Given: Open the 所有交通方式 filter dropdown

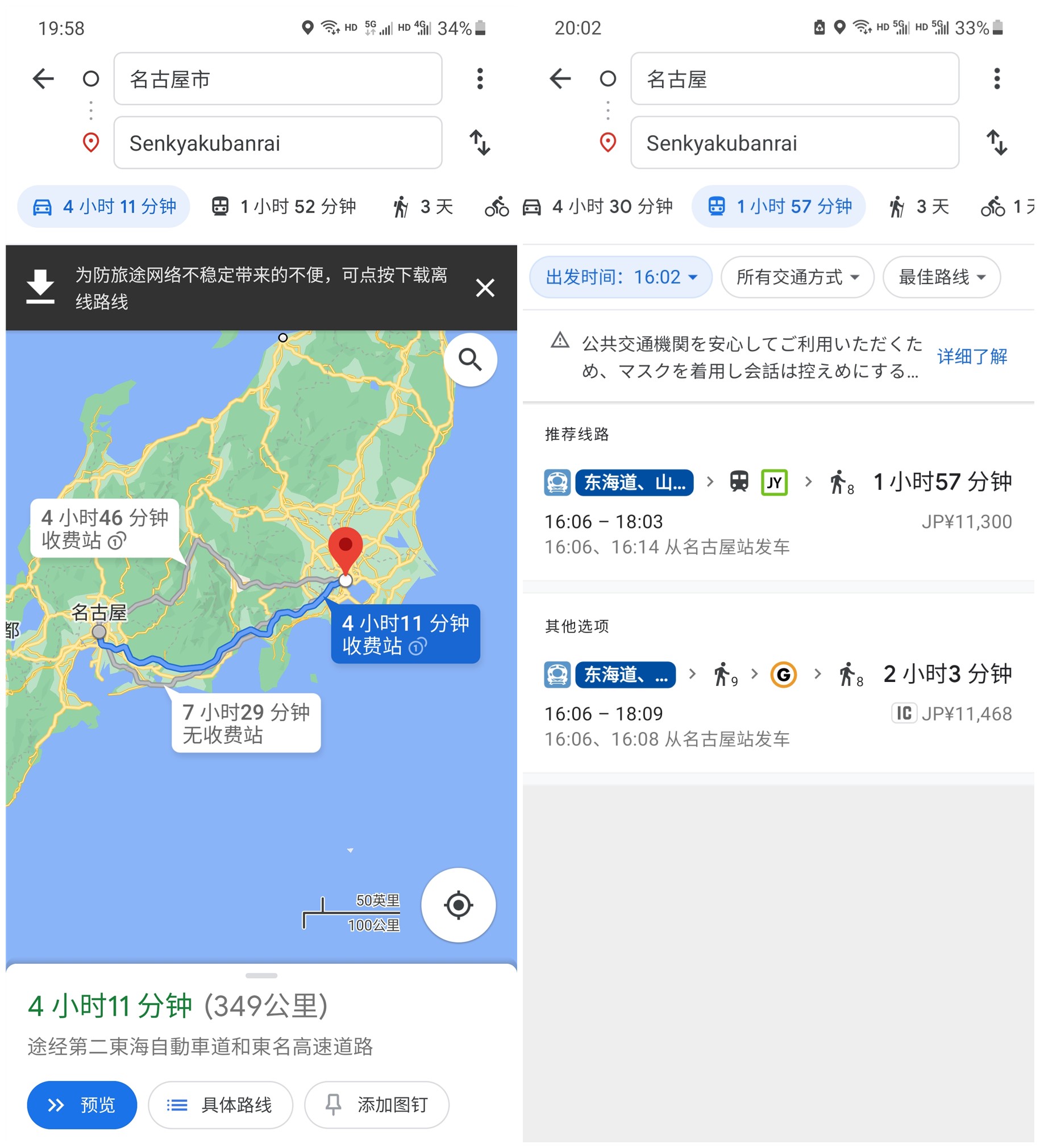Looking at the screenshot, I should pyautogui.click(x=797, y=277).
